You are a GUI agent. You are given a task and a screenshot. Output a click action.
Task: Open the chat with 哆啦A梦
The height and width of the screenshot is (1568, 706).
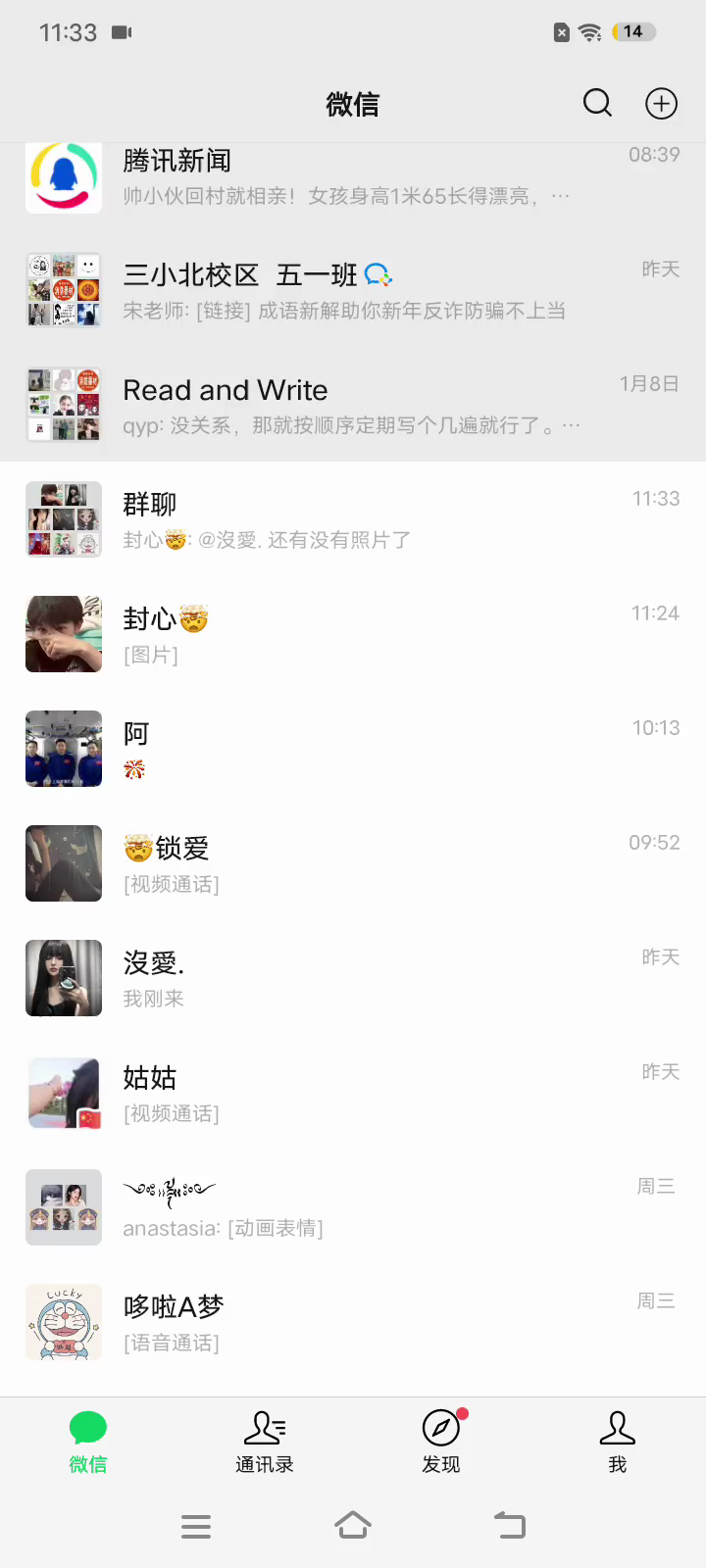click(353, 1322)
